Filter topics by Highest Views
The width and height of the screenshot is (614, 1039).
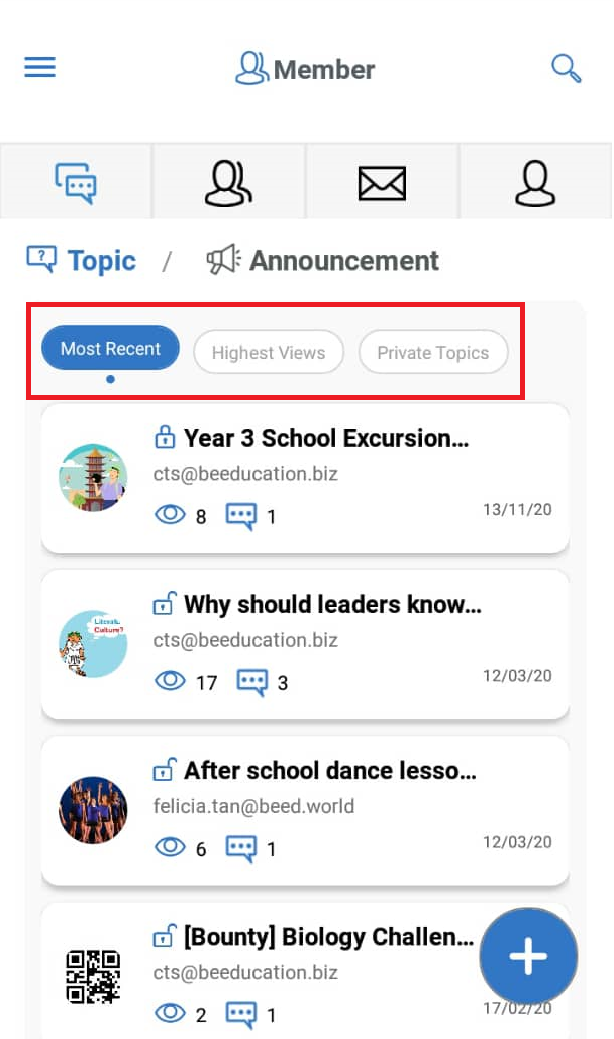pyautogui.click(x=268, y=353)
